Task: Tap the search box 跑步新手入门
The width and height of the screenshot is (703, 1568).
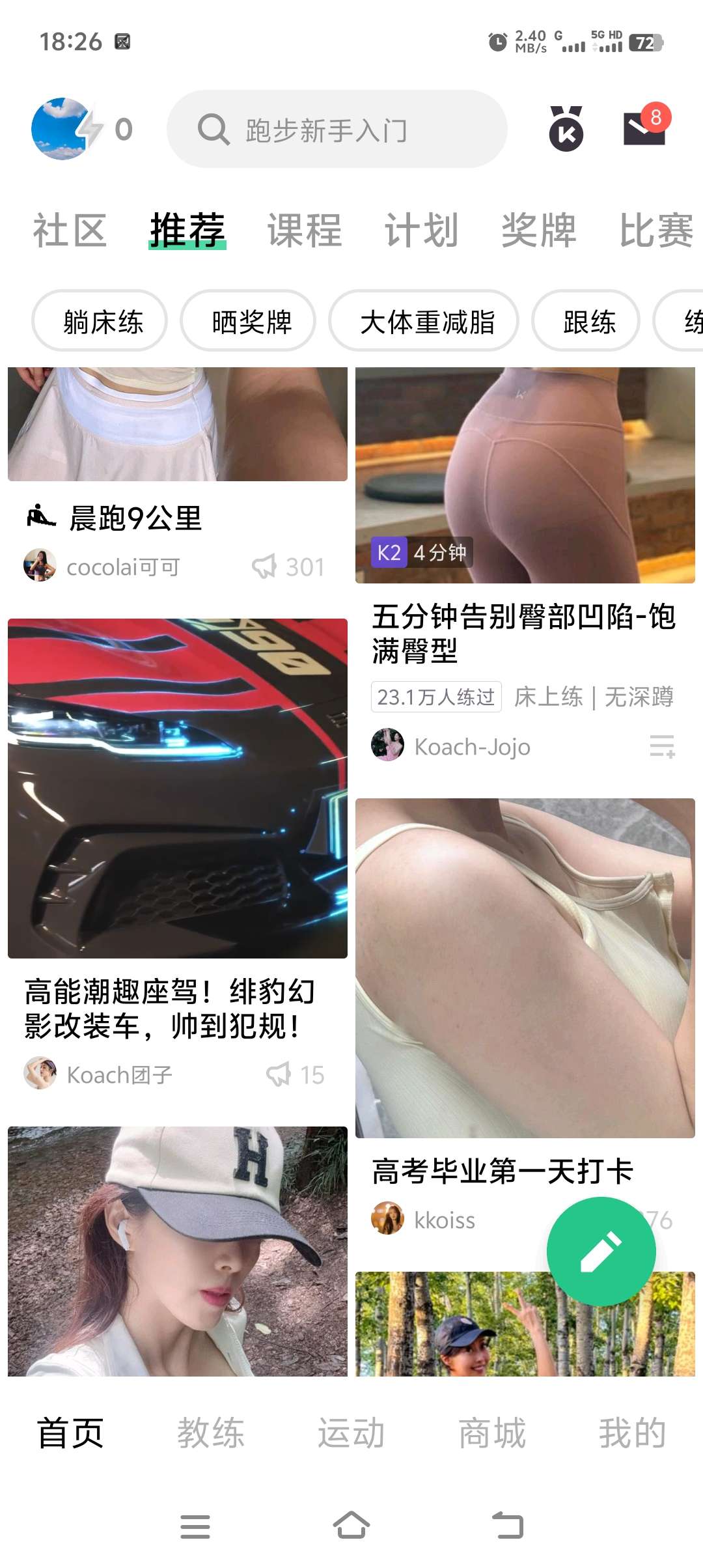Action: [337, 129]
